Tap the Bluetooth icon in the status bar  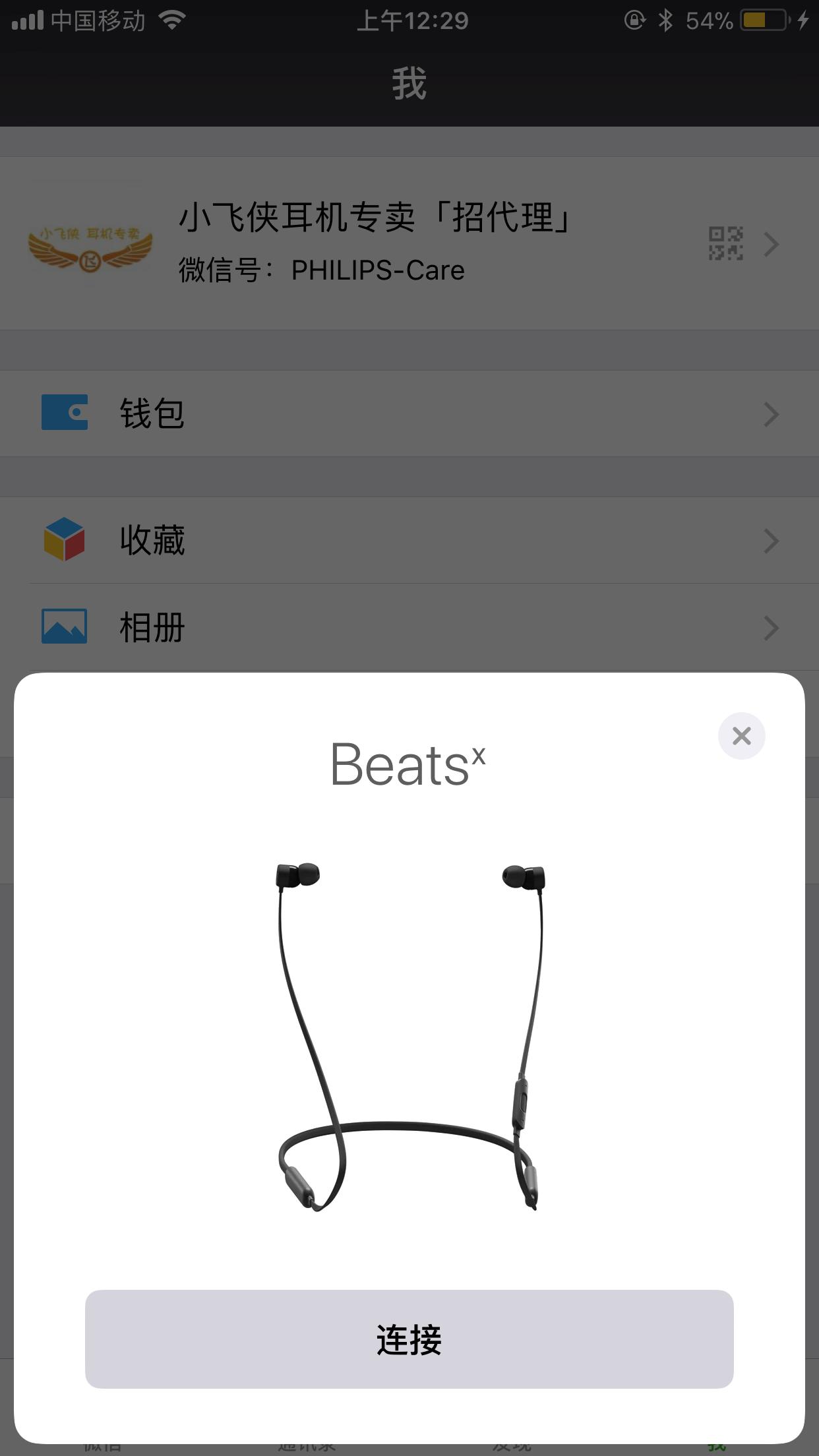[667, 20]
